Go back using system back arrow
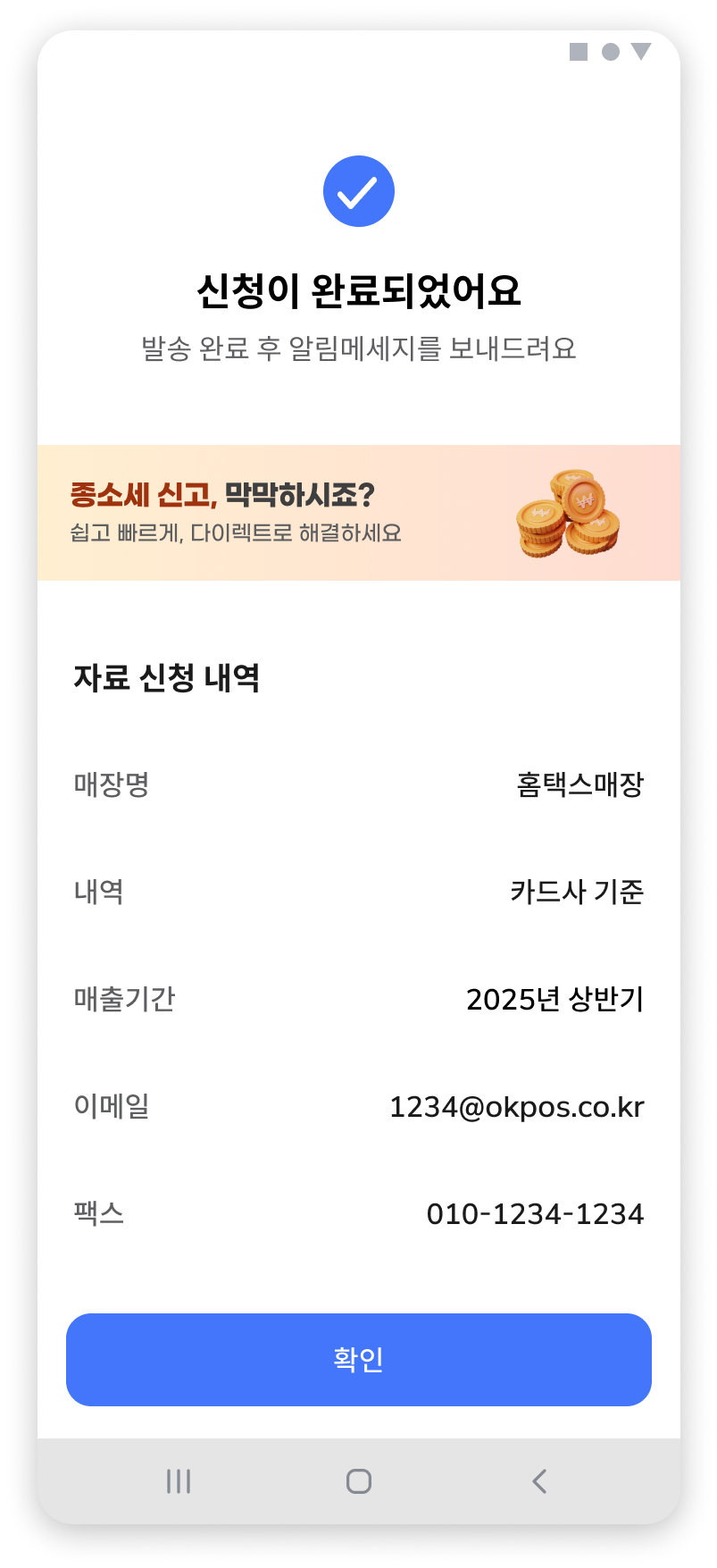This screenshot has height=1568, width=717. coord(538,1481)
